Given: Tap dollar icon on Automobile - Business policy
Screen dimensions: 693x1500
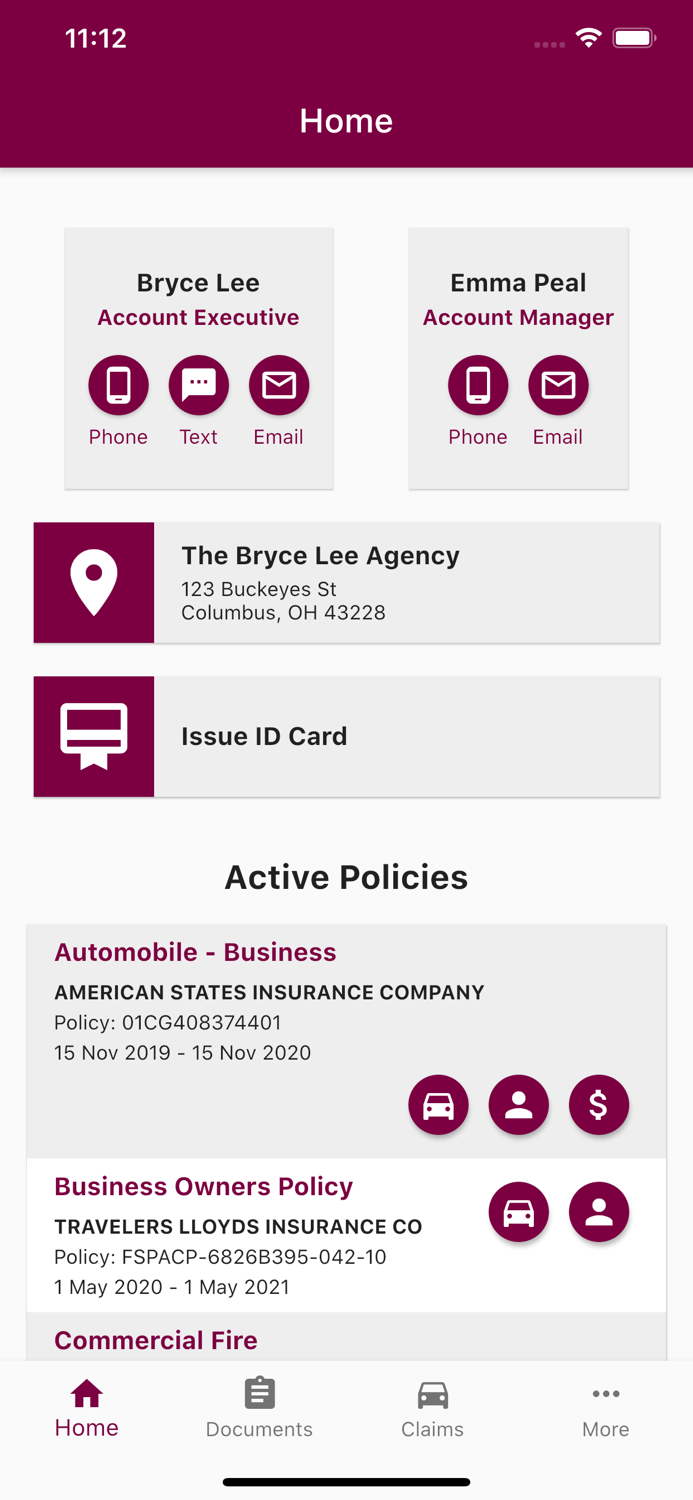Looking at the screenshot, I should [598, 1105].
